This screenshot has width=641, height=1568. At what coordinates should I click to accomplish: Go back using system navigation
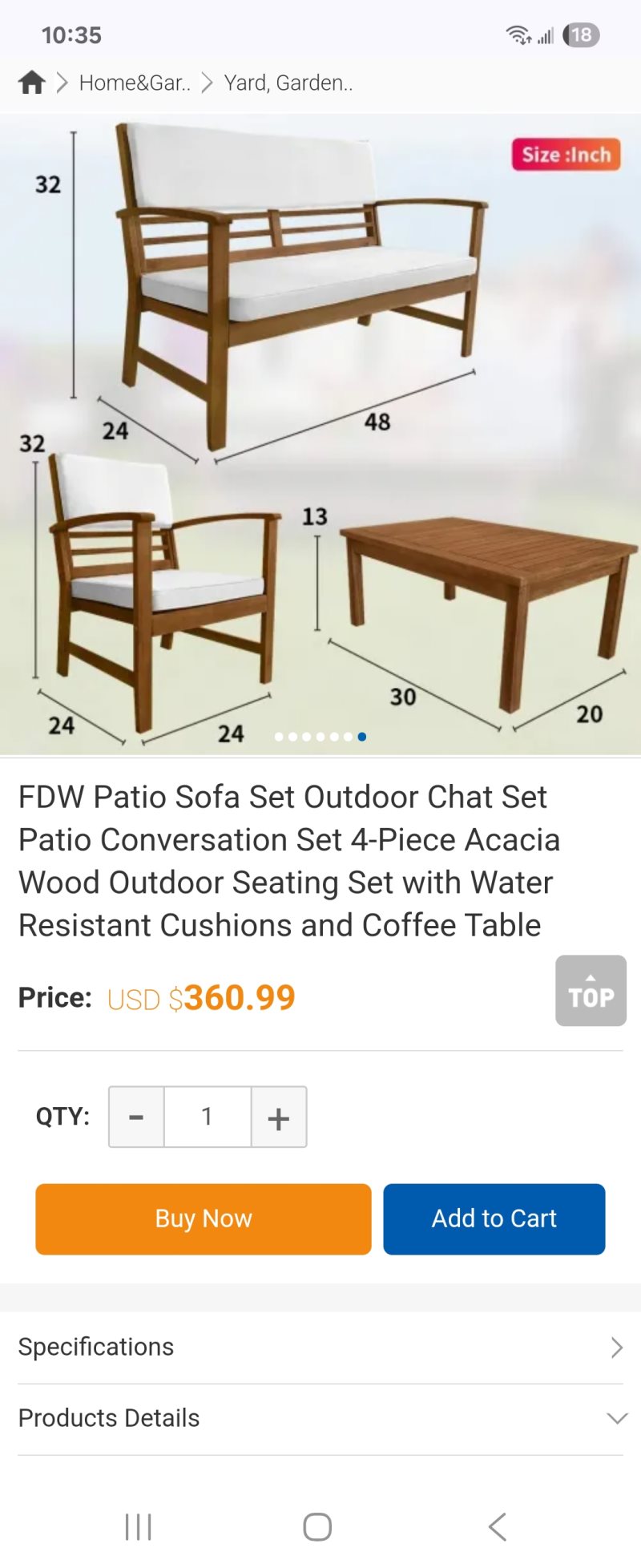click(498, 1526)
